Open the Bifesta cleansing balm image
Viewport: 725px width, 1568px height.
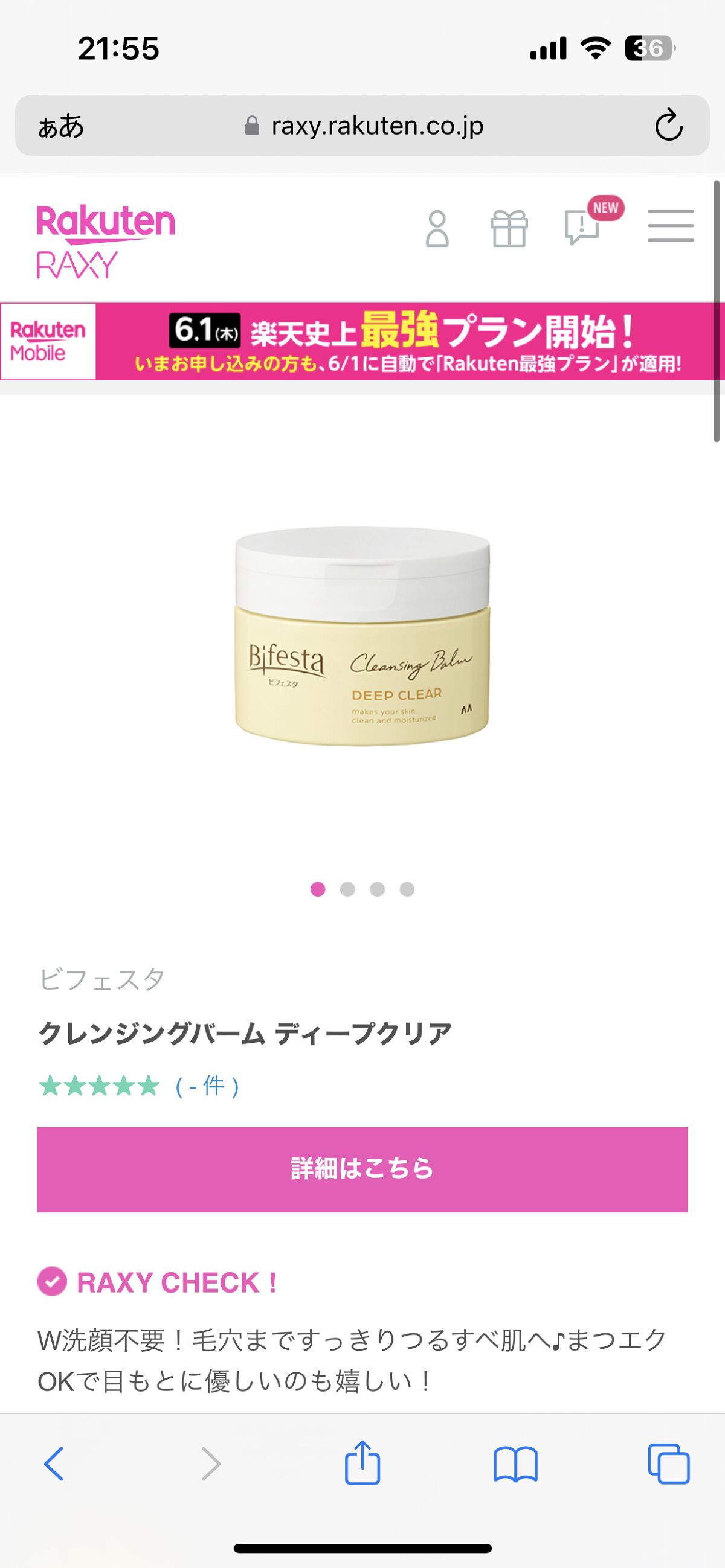(362, 636)
